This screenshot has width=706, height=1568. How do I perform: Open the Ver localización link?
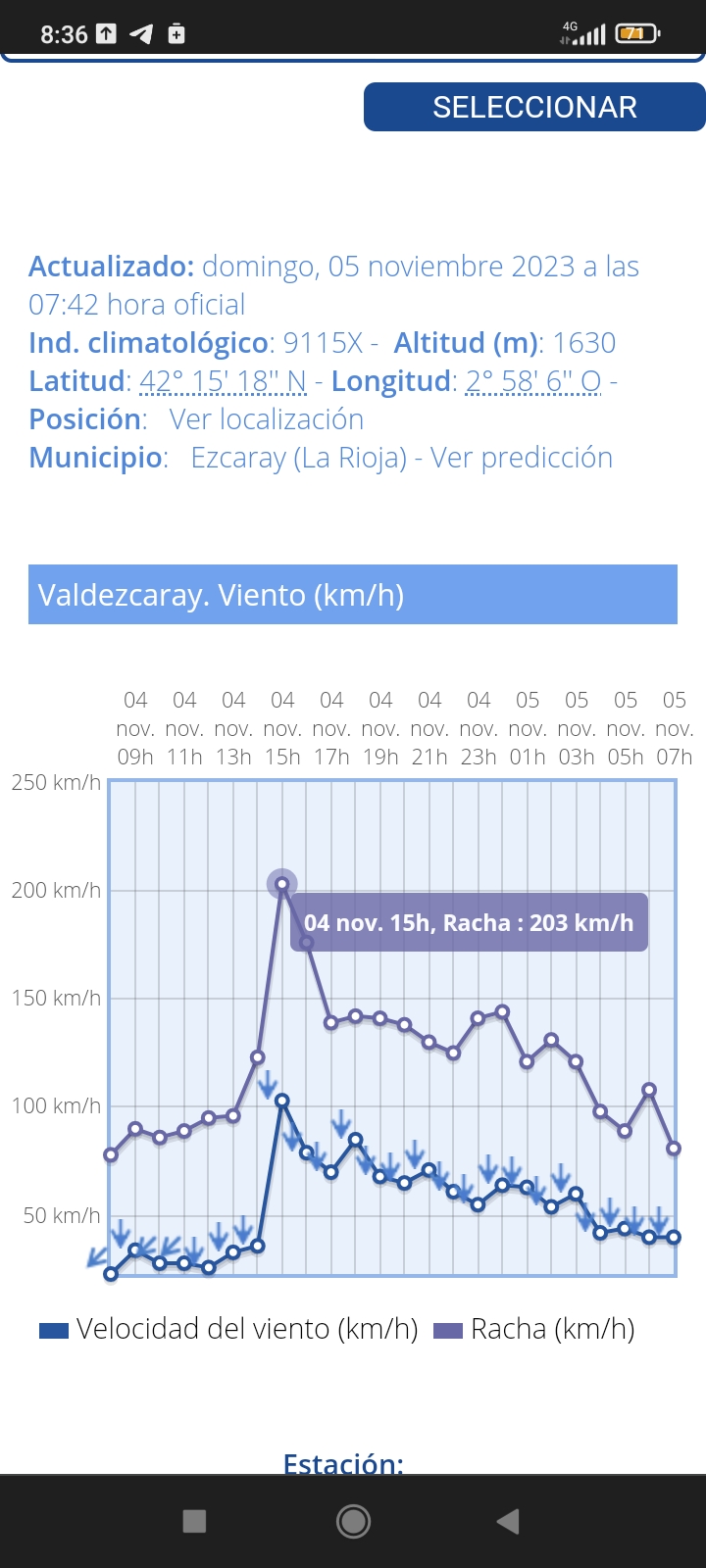(267, 419)
